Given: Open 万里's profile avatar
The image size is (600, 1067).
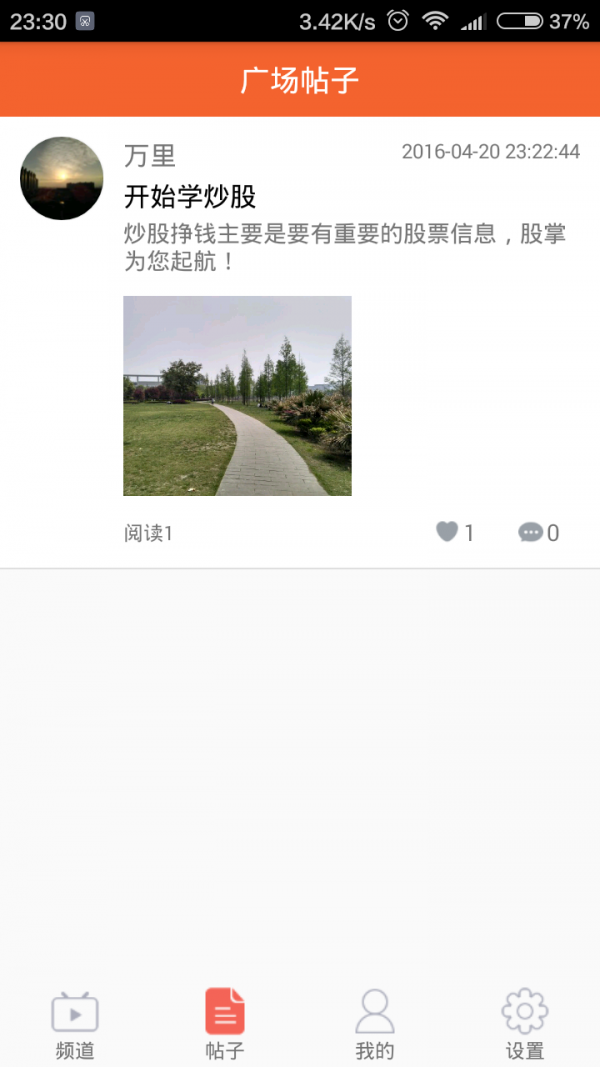Looking at the screenshot, I should pyautogui.click(x=61, y=178).
